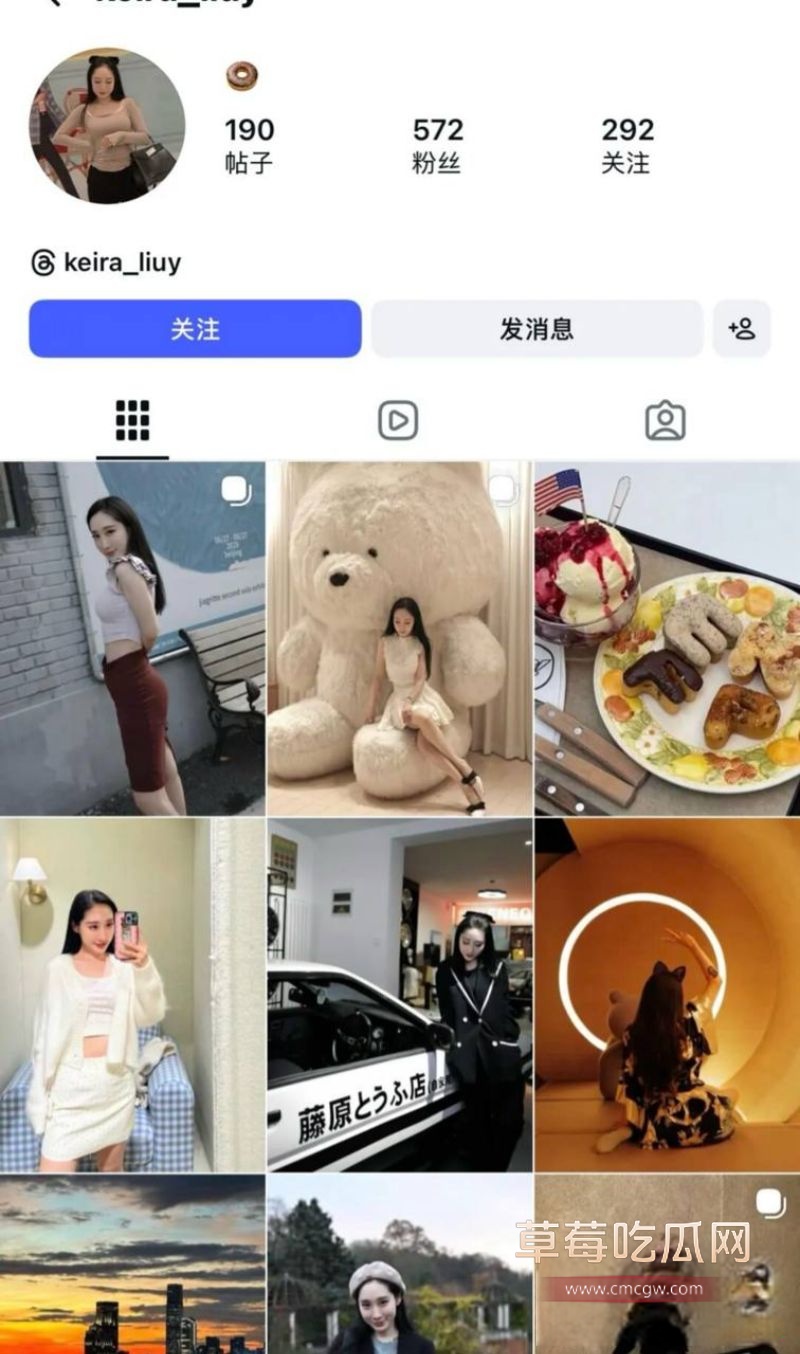The width and height of the screenshot is (800, 1354).
Task: Switch to the grid posts tab
Action: [x=133, y=419]
